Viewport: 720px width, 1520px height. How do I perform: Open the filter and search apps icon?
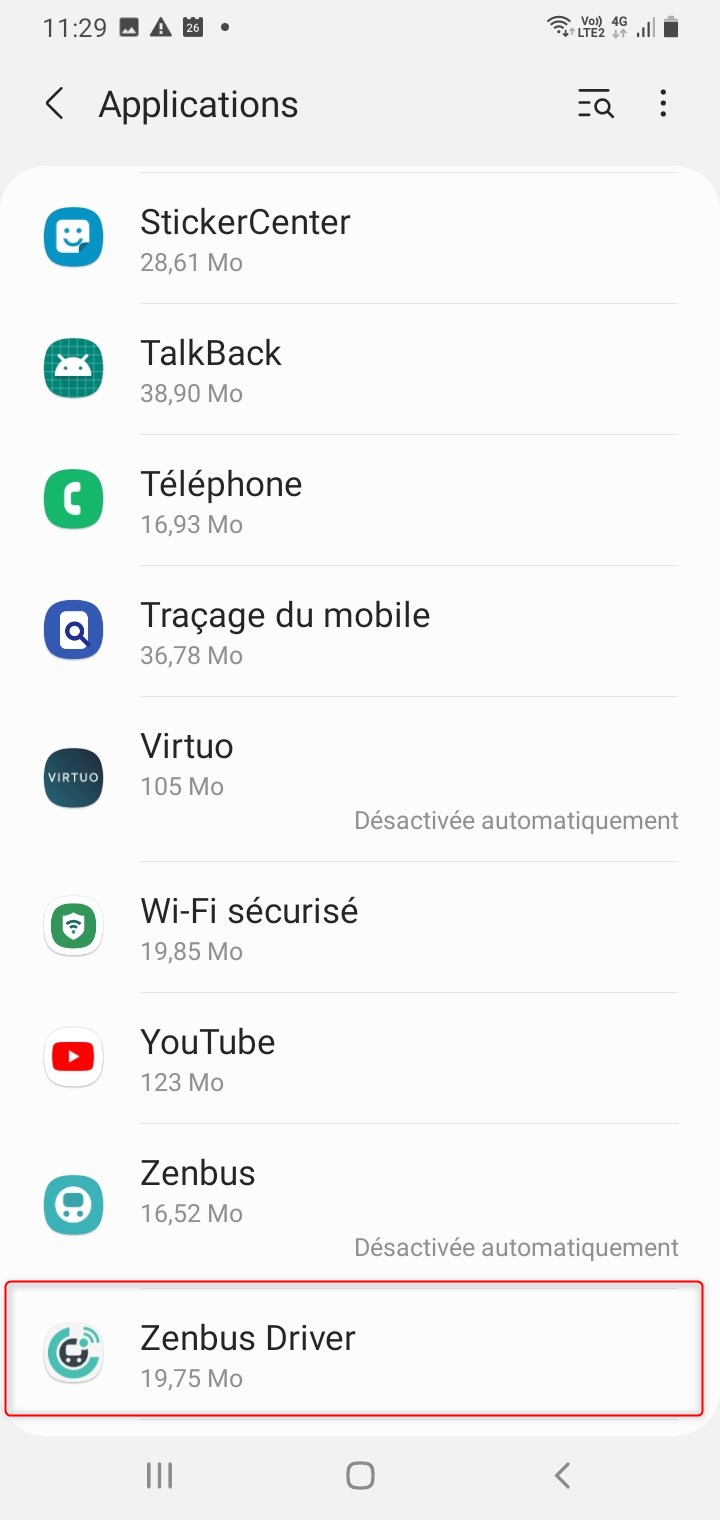(596, 104)
